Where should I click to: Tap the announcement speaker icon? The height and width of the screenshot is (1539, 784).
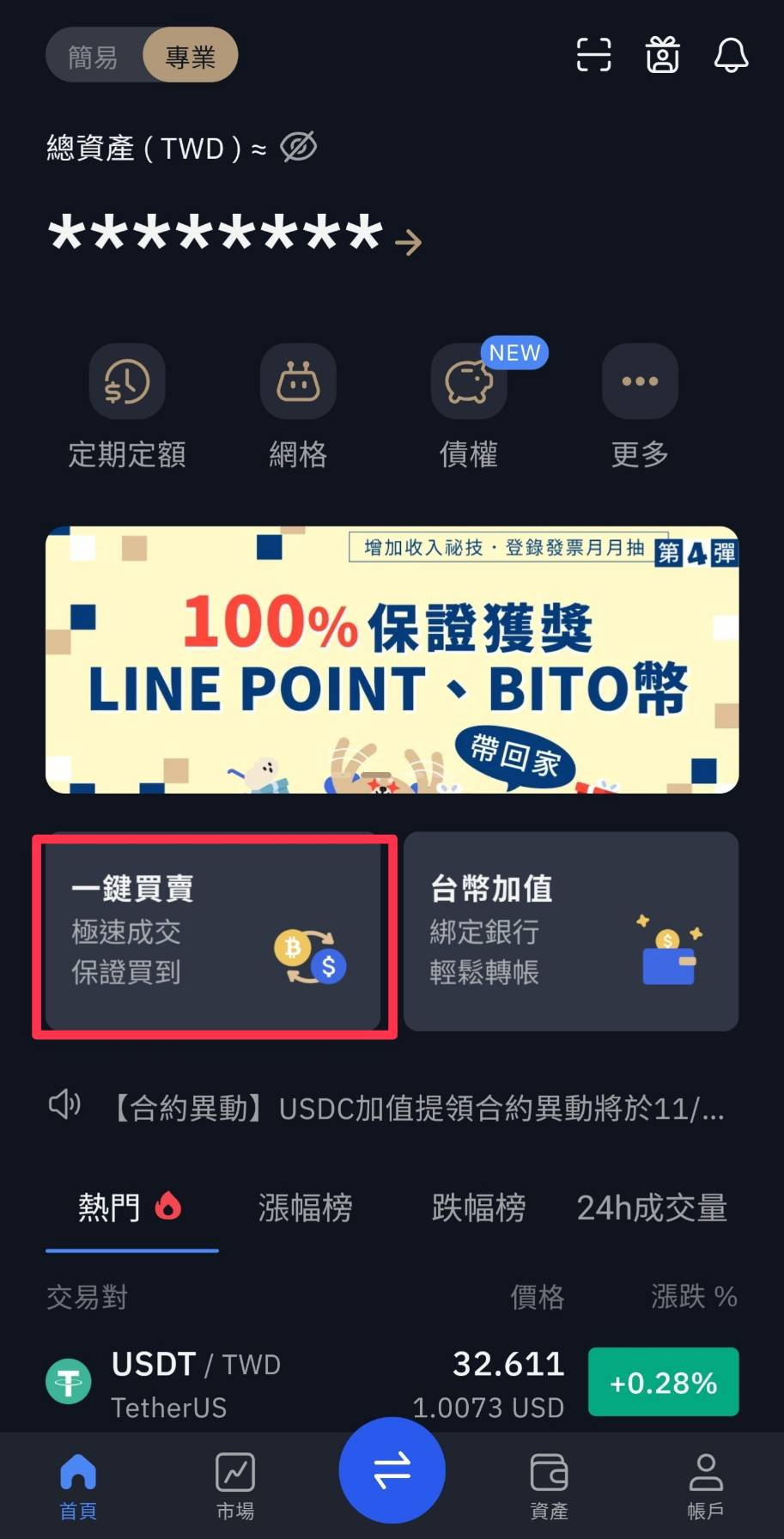point(64,1105)
